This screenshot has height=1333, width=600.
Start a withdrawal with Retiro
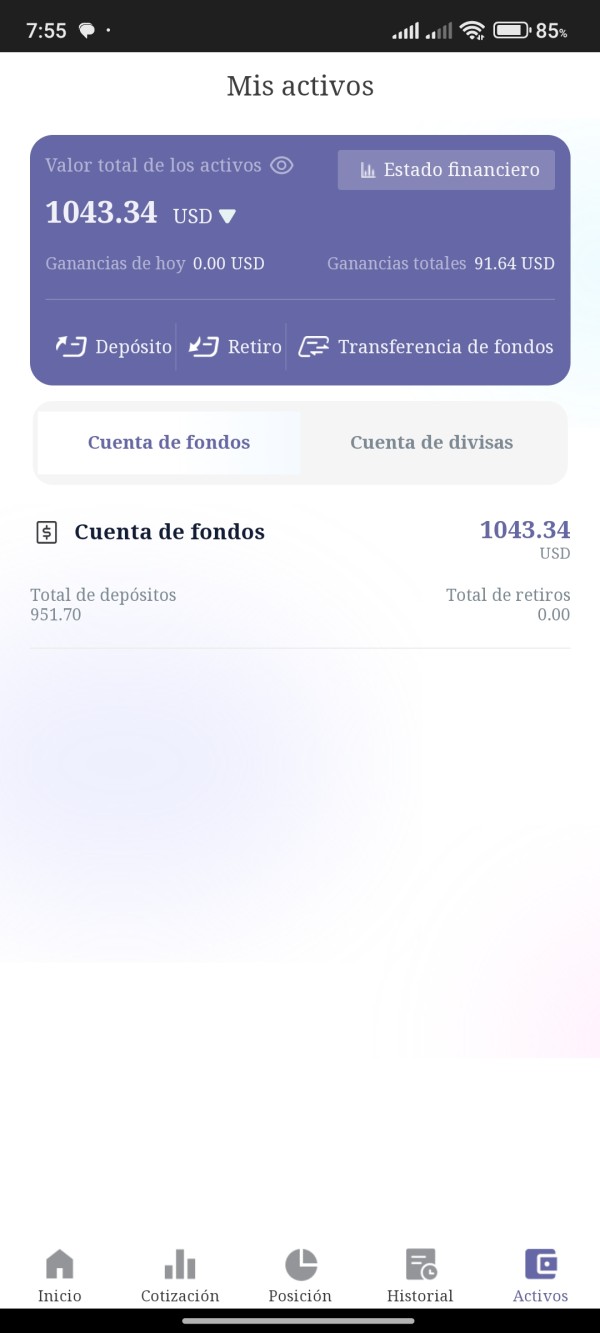click(x=236, y=347)
